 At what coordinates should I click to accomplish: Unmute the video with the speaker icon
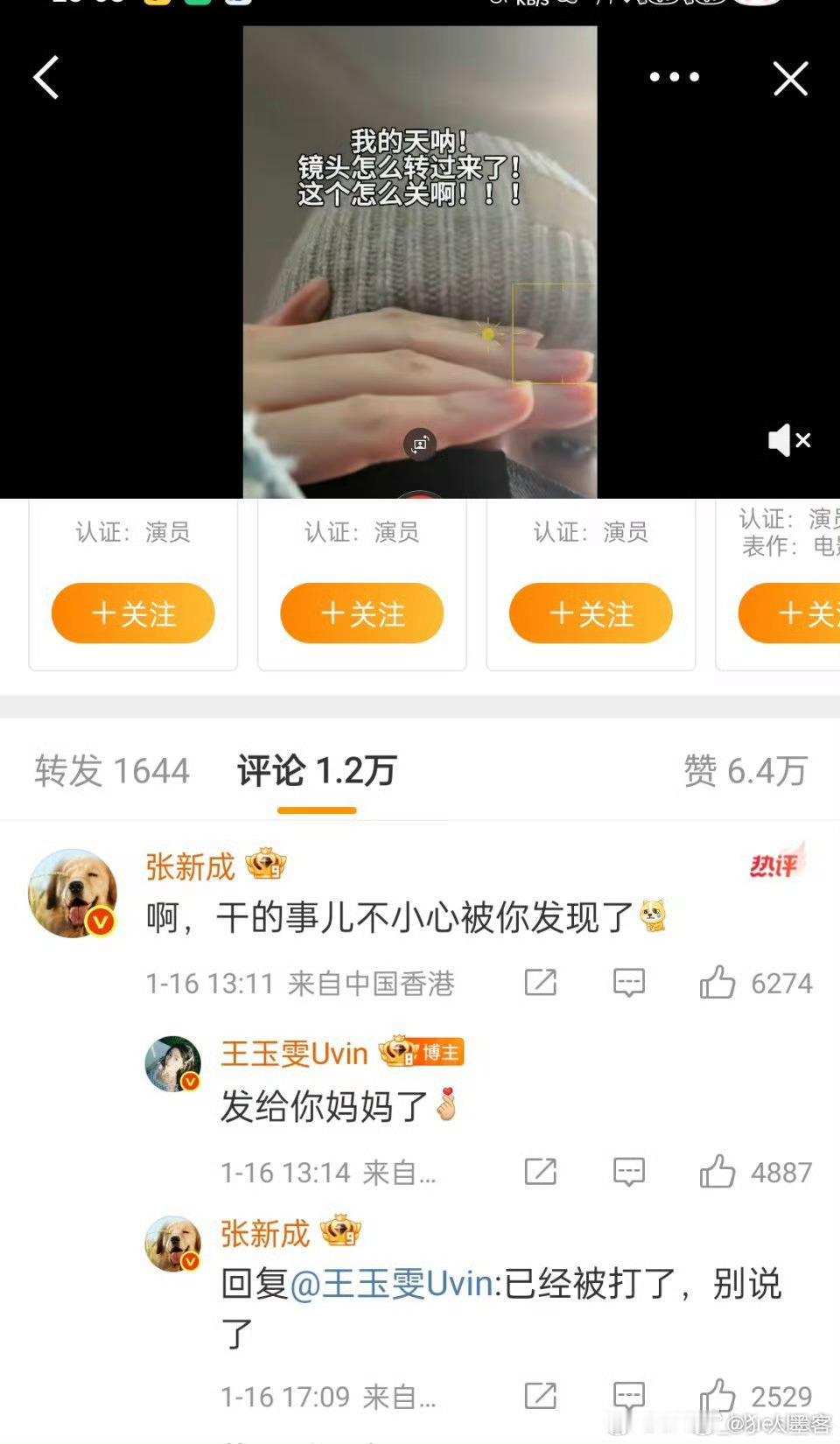pyautogui.click(x=787, y=440)
